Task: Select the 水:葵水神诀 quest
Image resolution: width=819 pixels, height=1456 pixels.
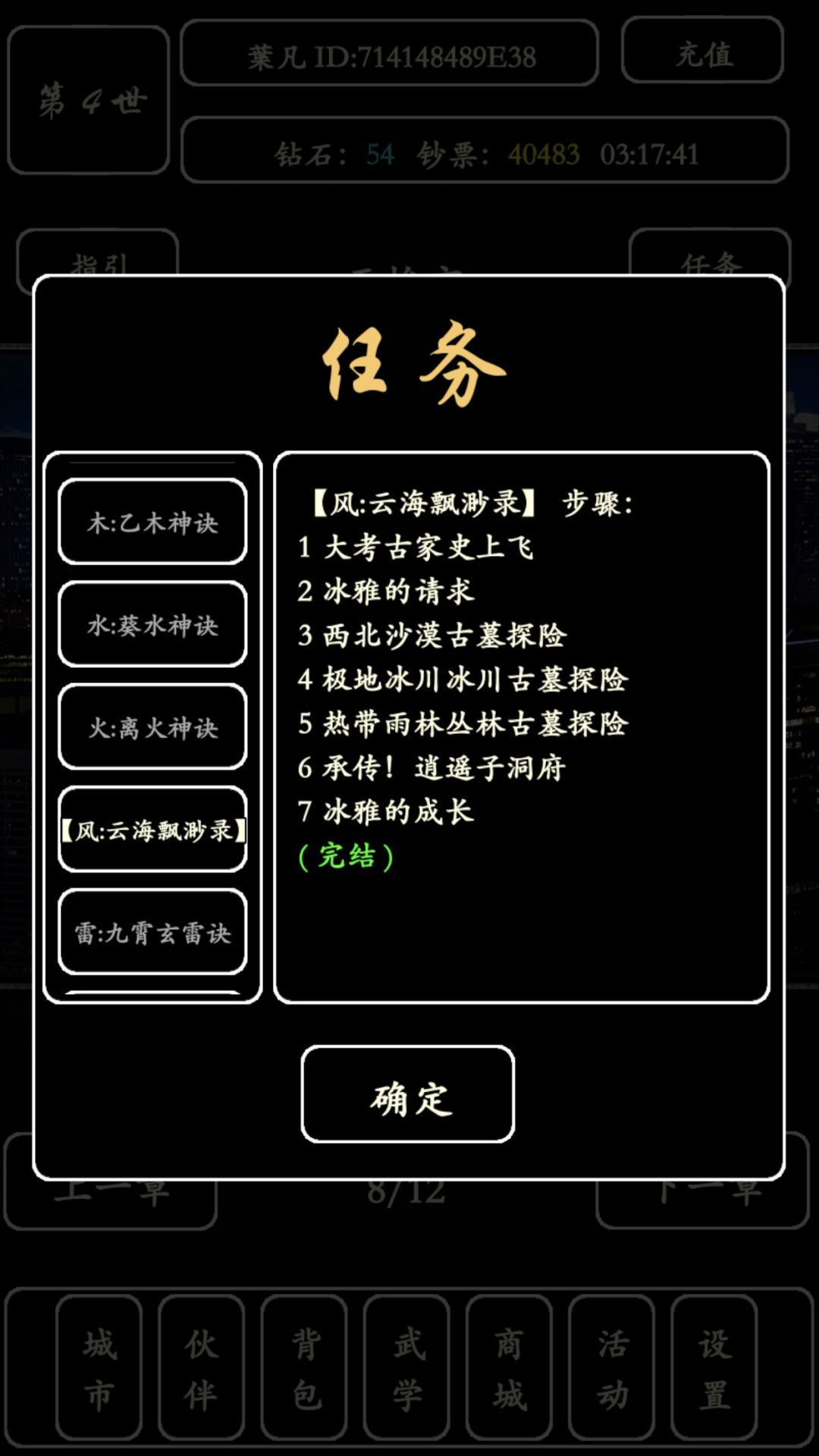Action: [152, 626]
